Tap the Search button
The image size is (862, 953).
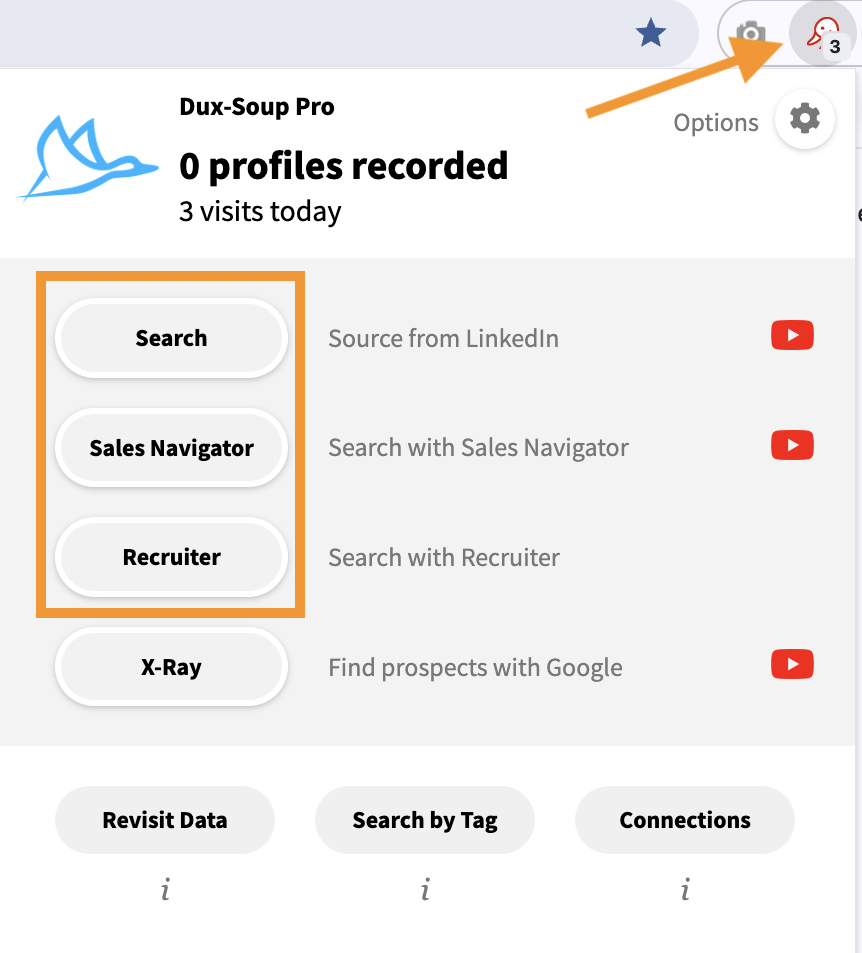point(171,338)
